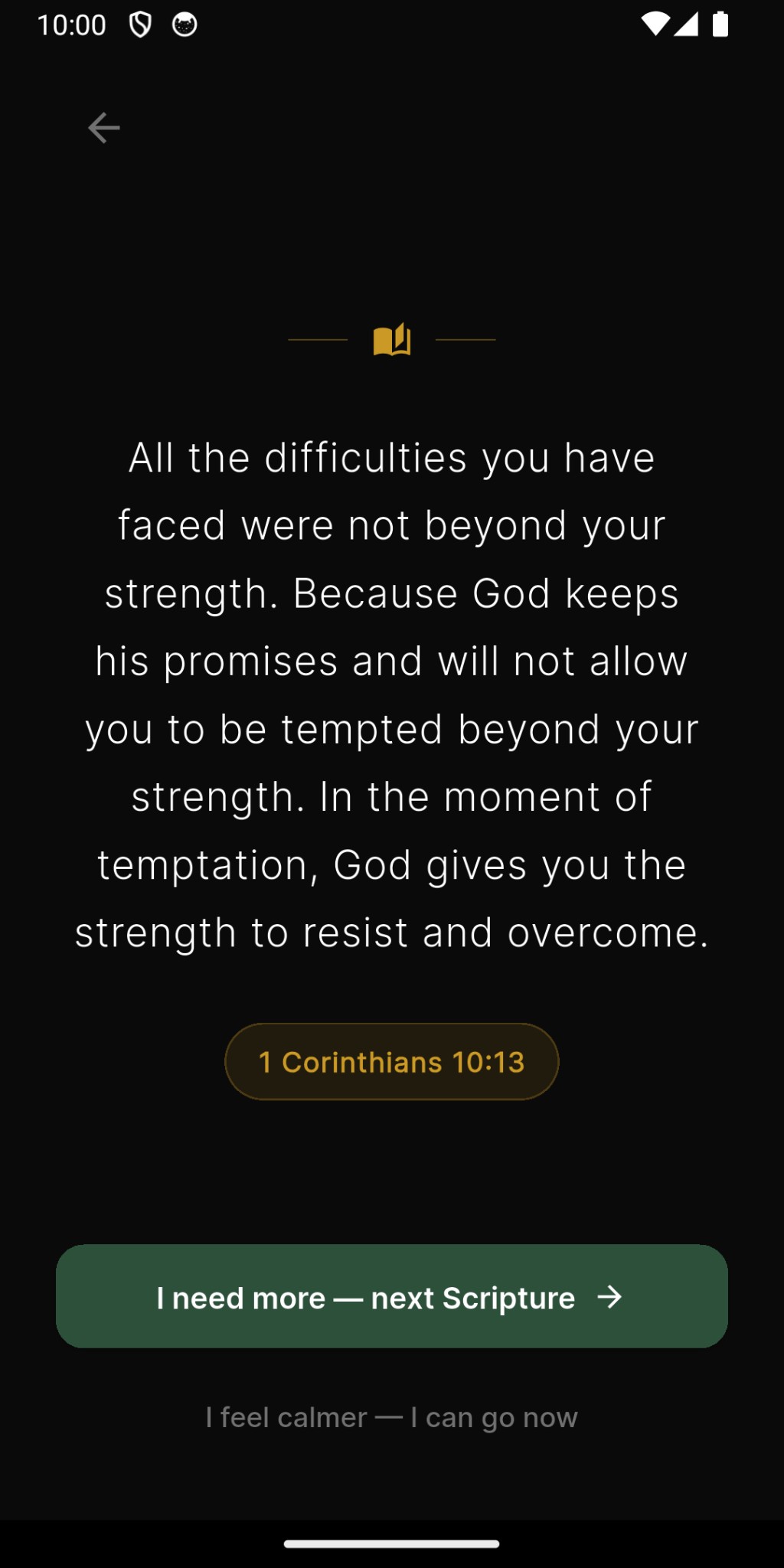Tap the scripture text passage
The height and width of the screenshot is (1568, 784).
coord(391,693)
